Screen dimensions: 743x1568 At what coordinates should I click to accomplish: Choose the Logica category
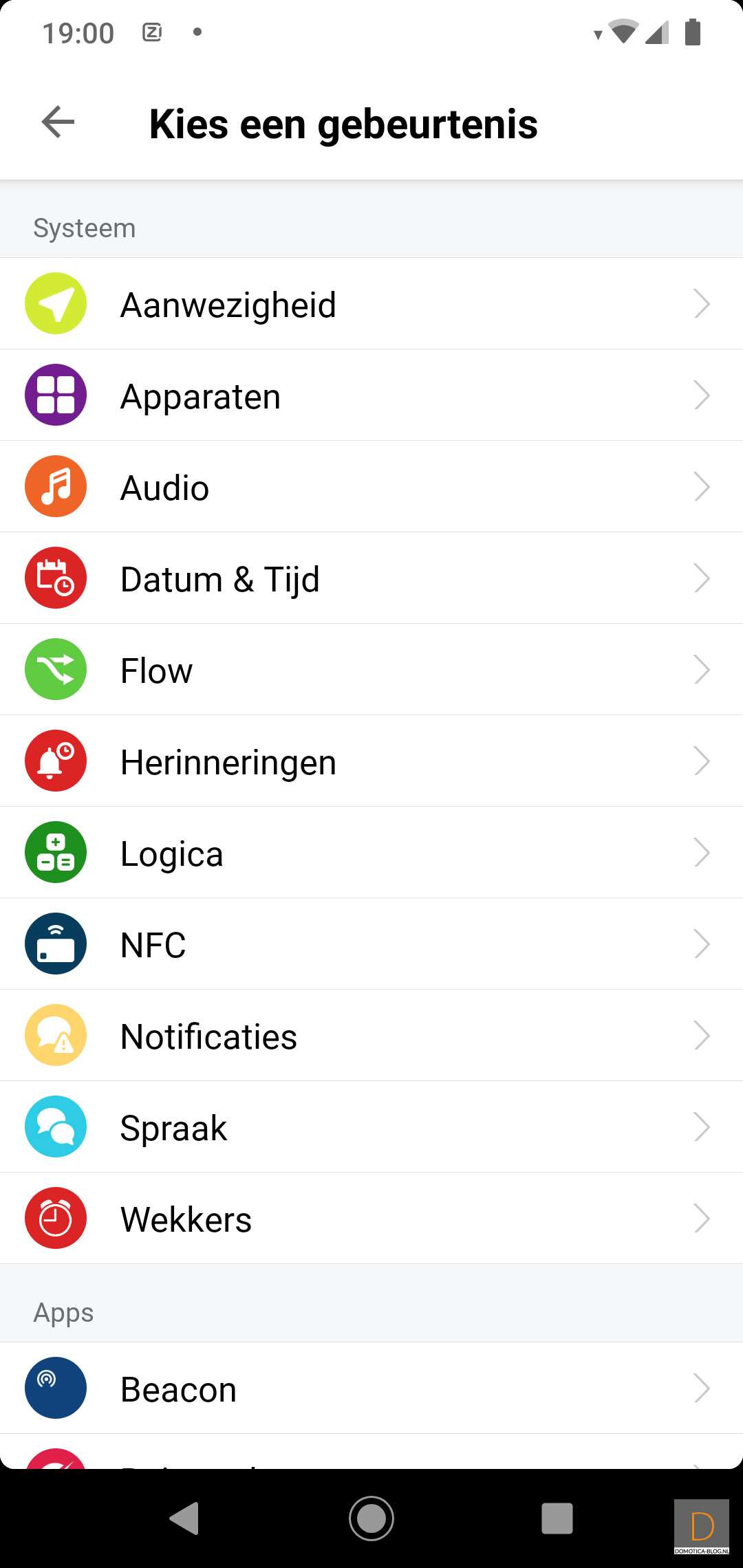click(x=371, y=853)
